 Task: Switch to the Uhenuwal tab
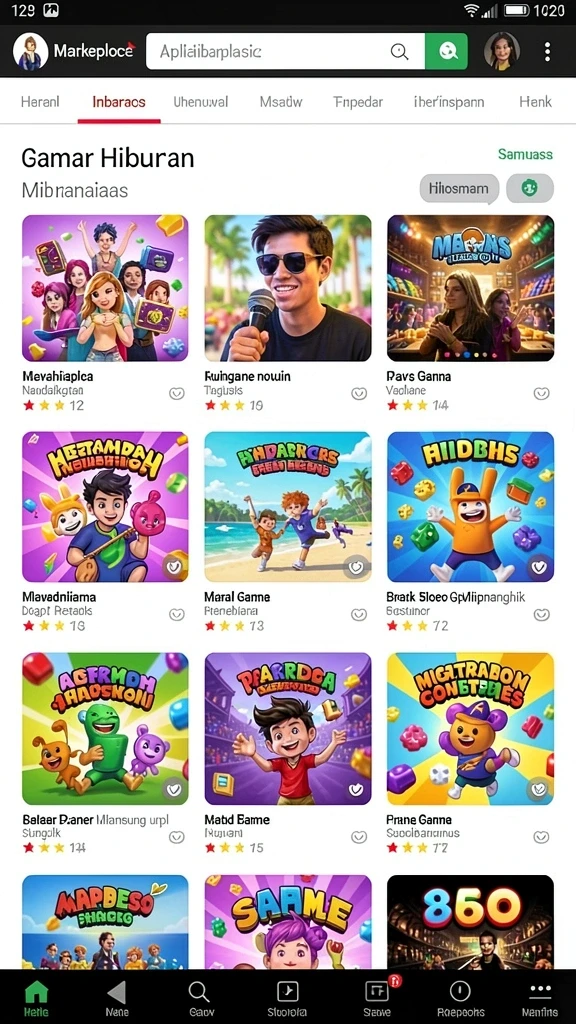(x=200, y=102)
